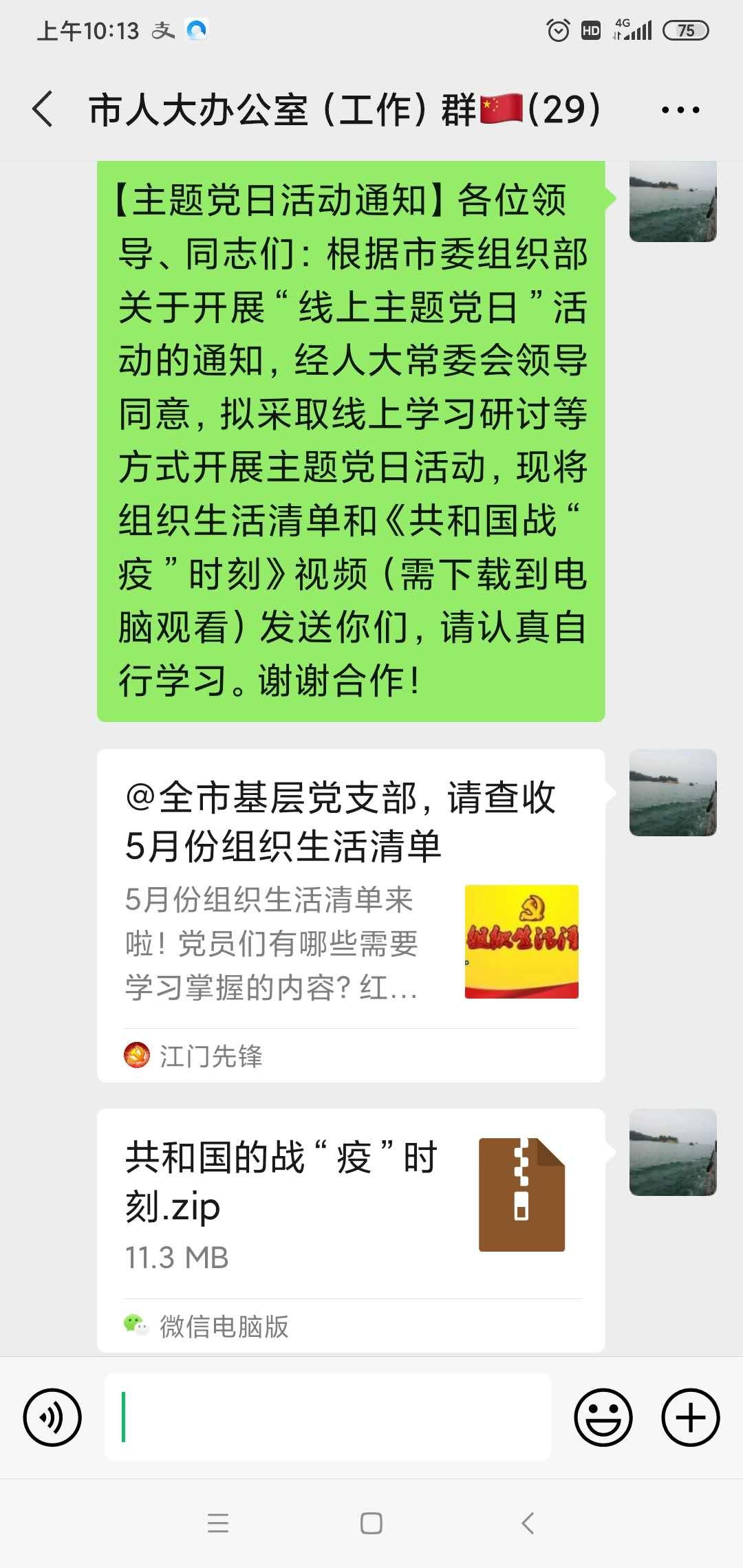Open recent apps from navigation bar

tap(217, 1523)
